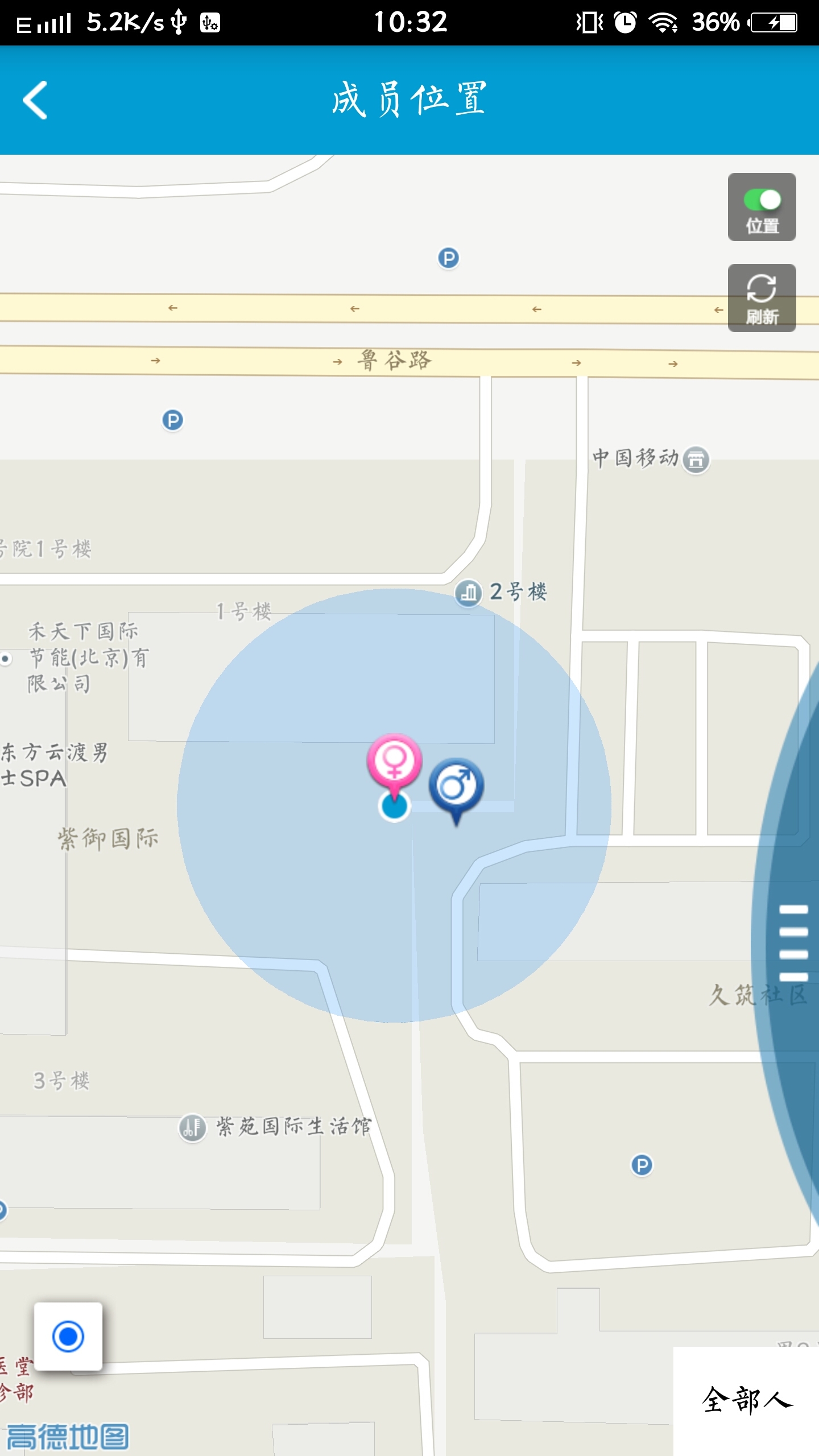Open the side drawer handle
Image resolution: width=819 pixels, height=1456 pixels.
[x=793, y=942]
